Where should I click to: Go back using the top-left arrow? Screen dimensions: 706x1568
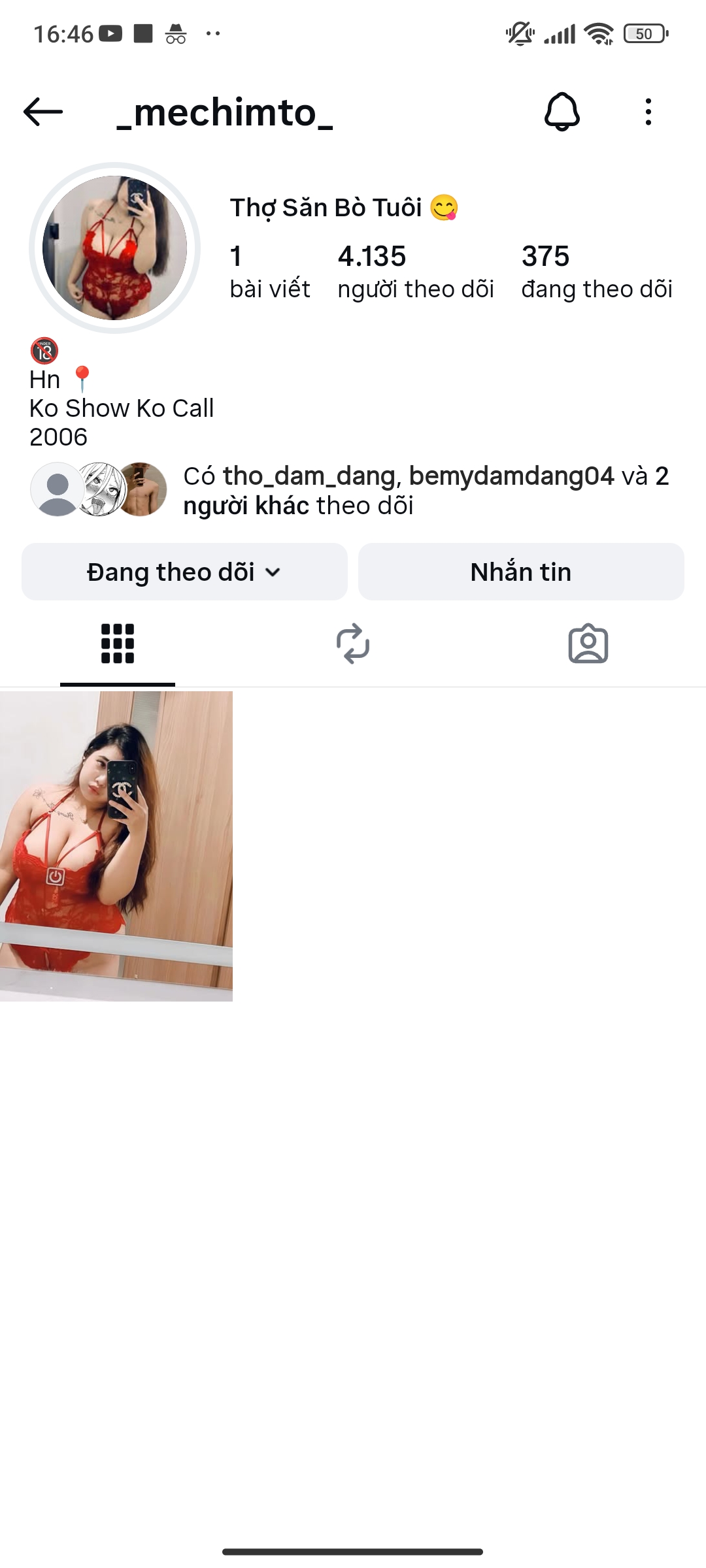[43, 112]
